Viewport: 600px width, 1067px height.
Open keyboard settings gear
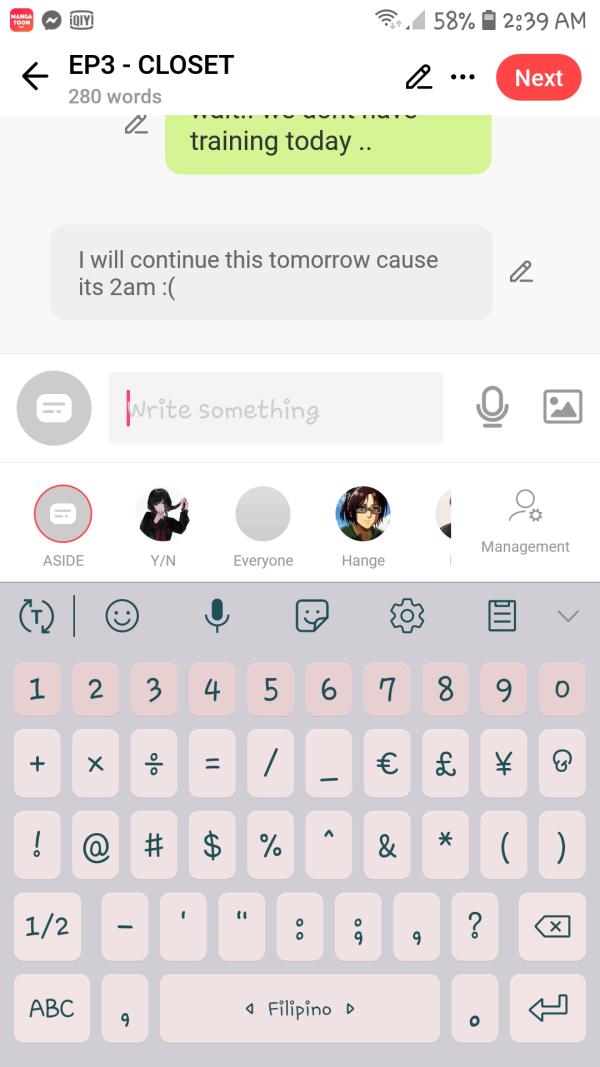click(407, 616)
